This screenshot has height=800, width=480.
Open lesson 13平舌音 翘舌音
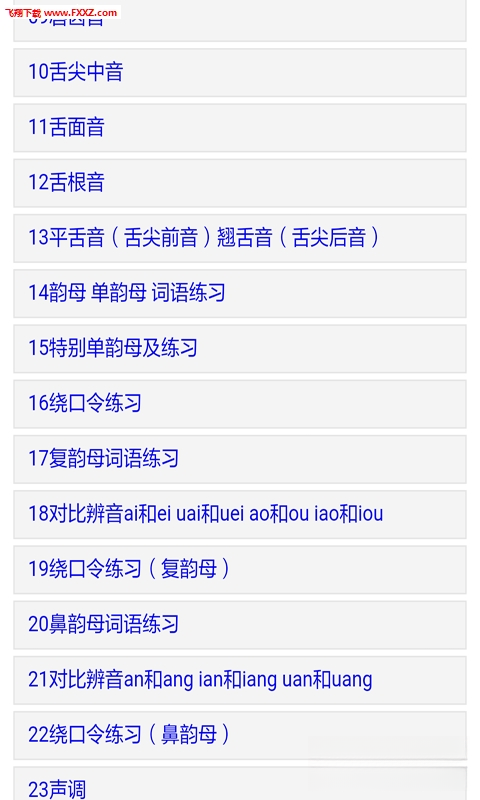point(240,238)
